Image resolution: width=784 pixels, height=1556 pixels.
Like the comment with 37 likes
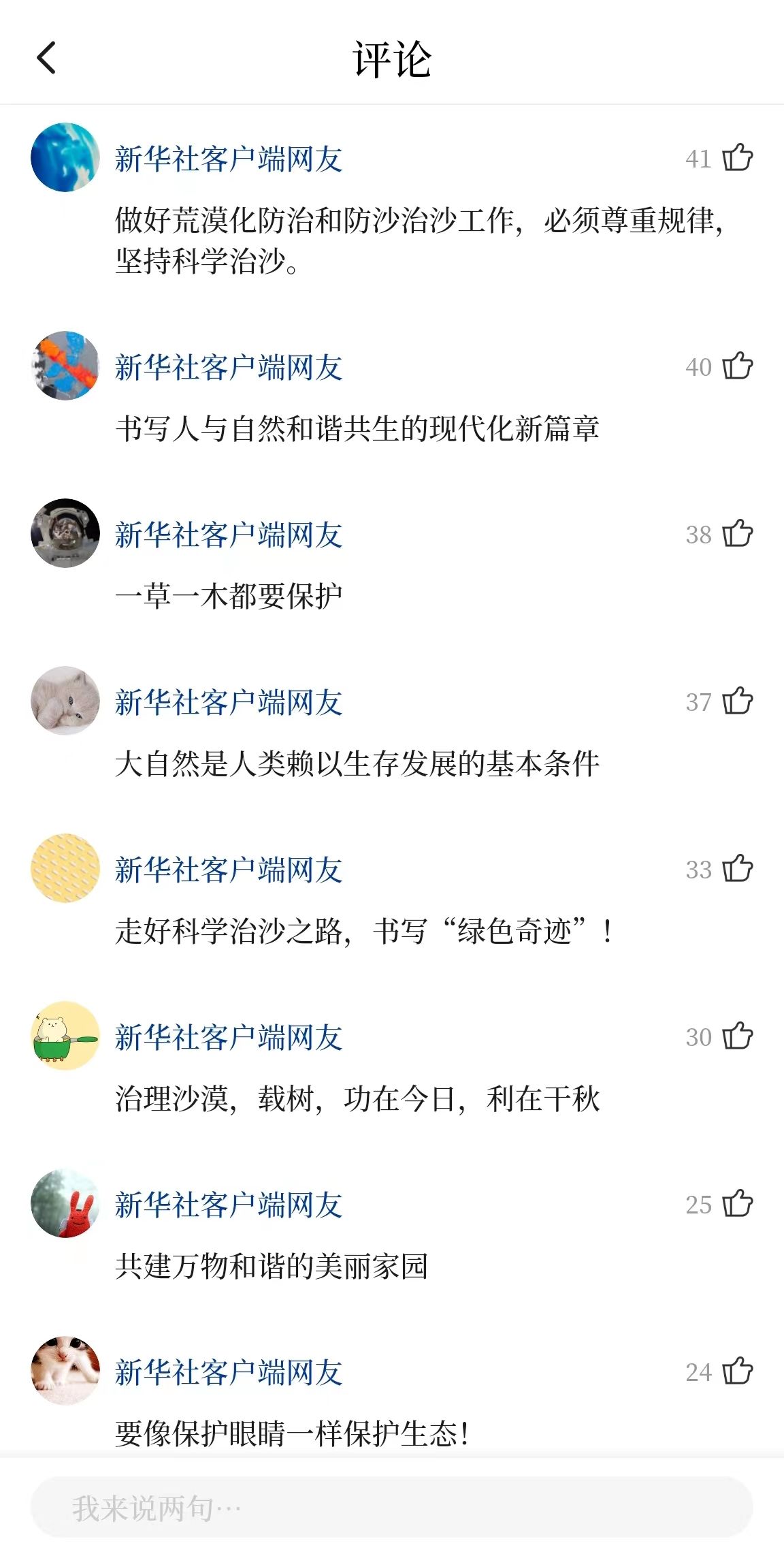click(x=738, y=701)
